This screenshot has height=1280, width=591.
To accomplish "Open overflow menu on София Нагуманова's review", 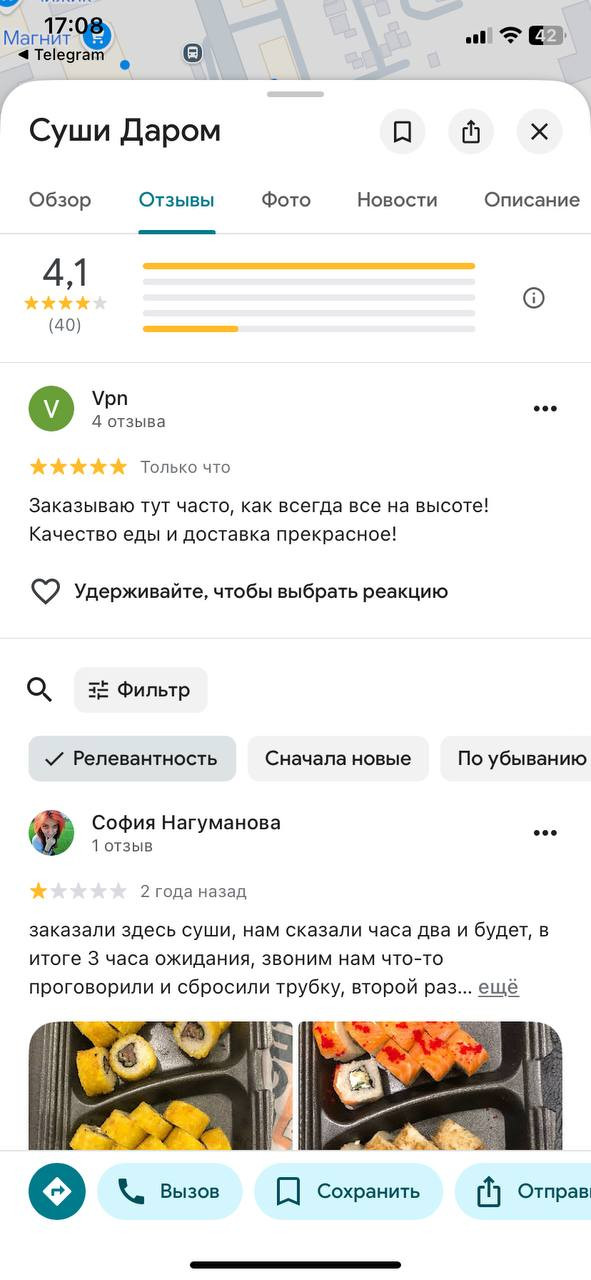I will click(x=545, y=833).
